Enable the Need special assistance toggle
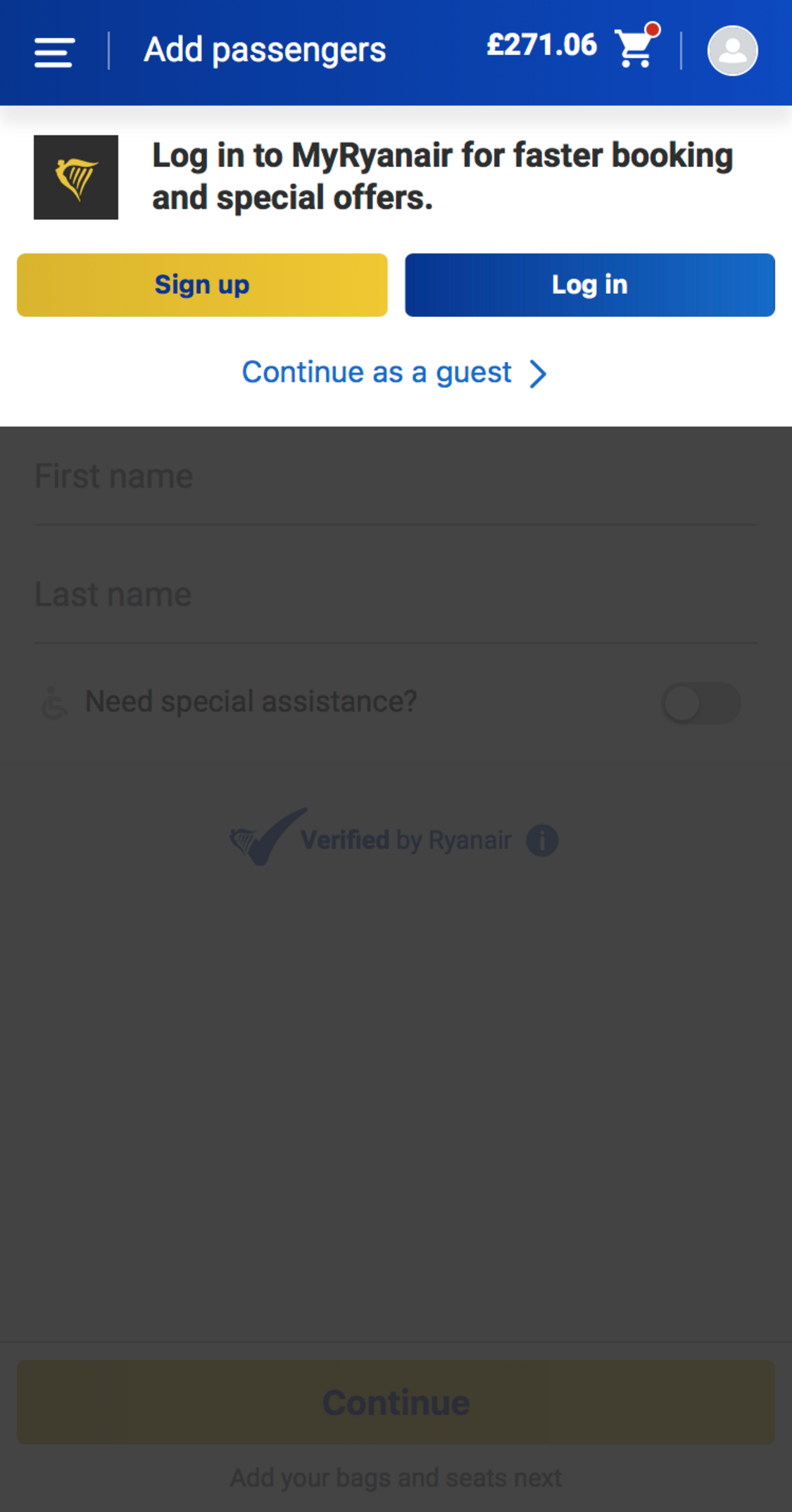The image size is (792, 1512). pos(700,701)
